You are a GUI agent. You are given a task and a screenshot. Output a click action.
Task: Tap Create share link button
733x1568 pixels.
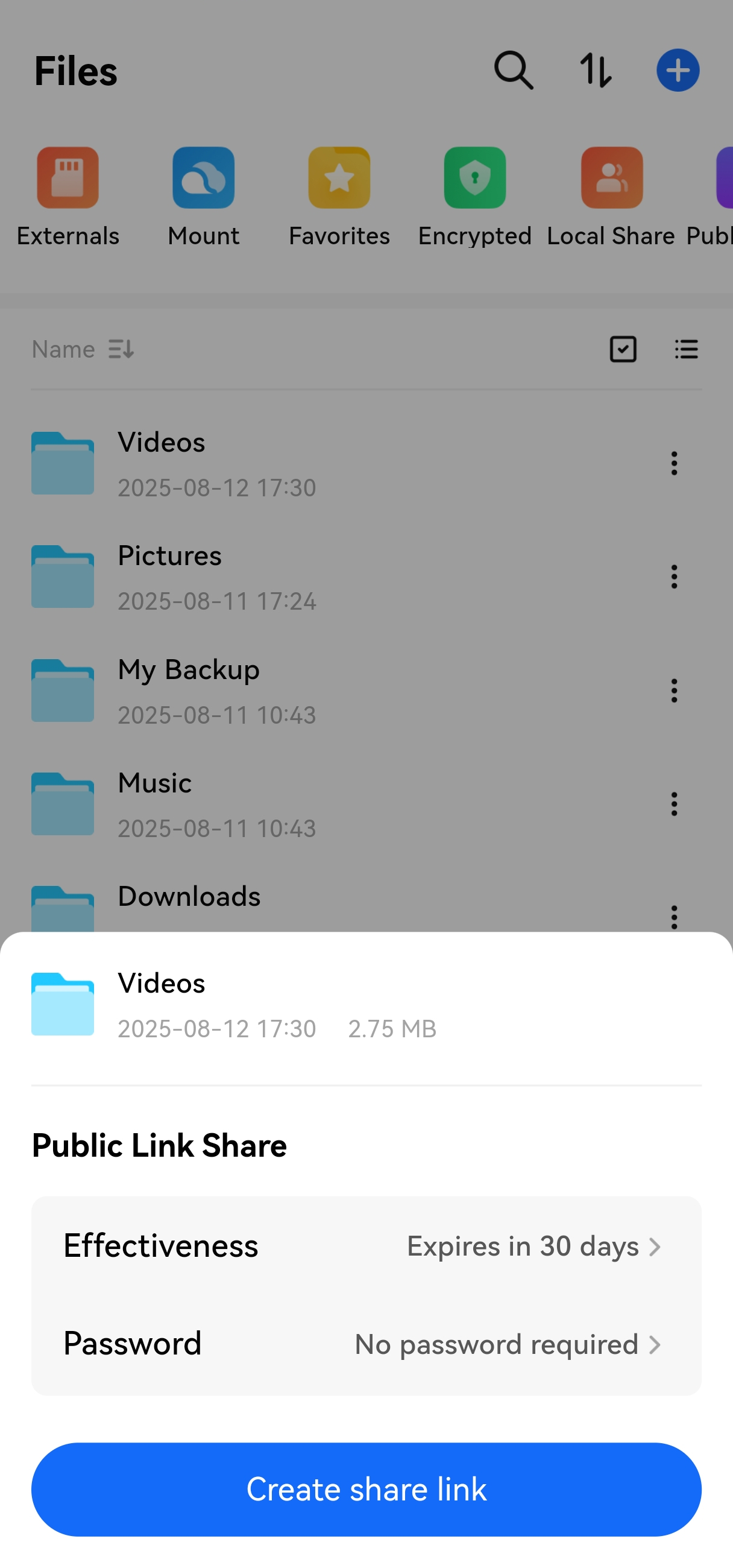point(366,1489)
